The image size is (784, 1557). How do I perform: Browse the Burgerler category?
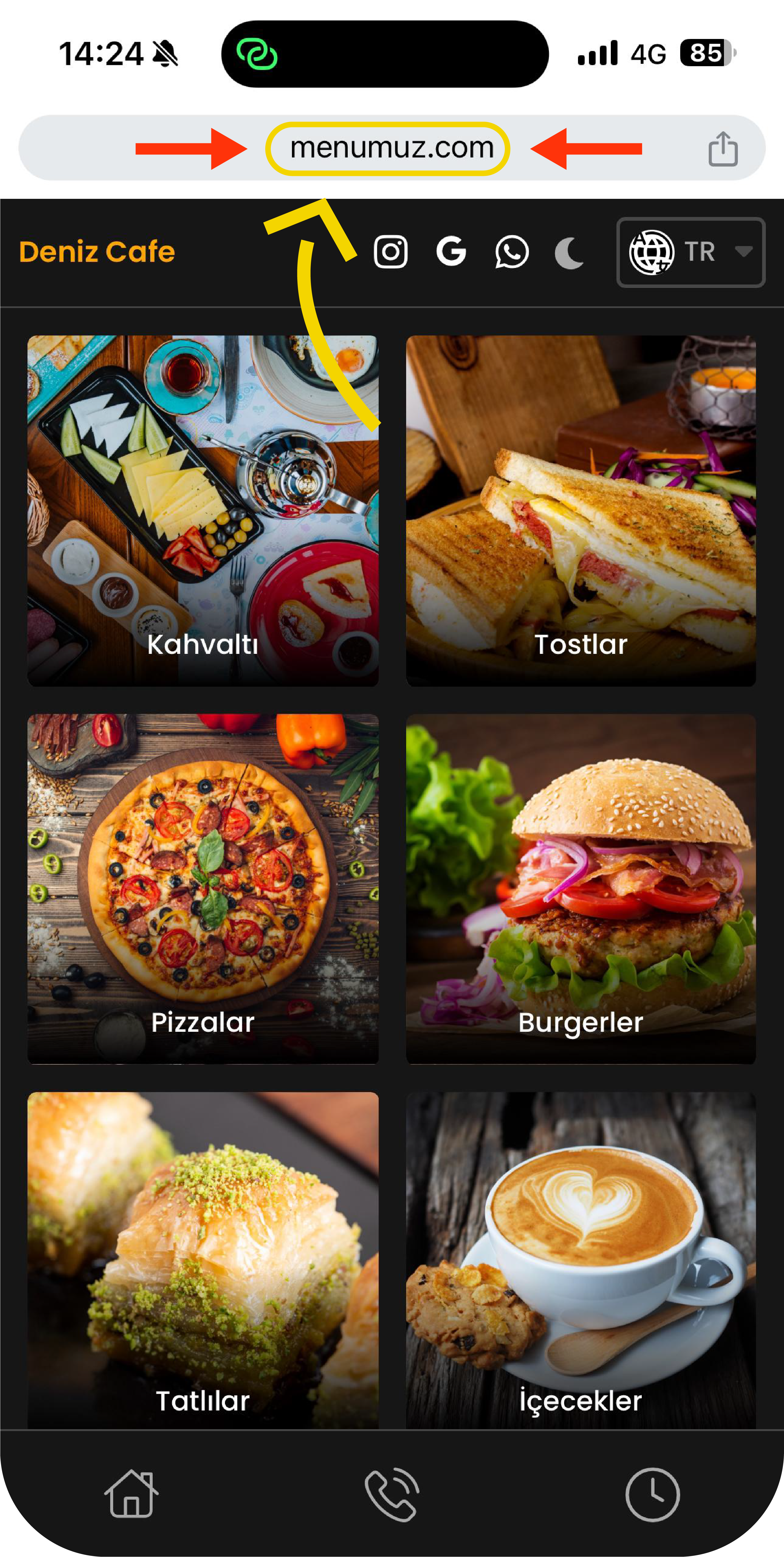click(x=580, y=888)
